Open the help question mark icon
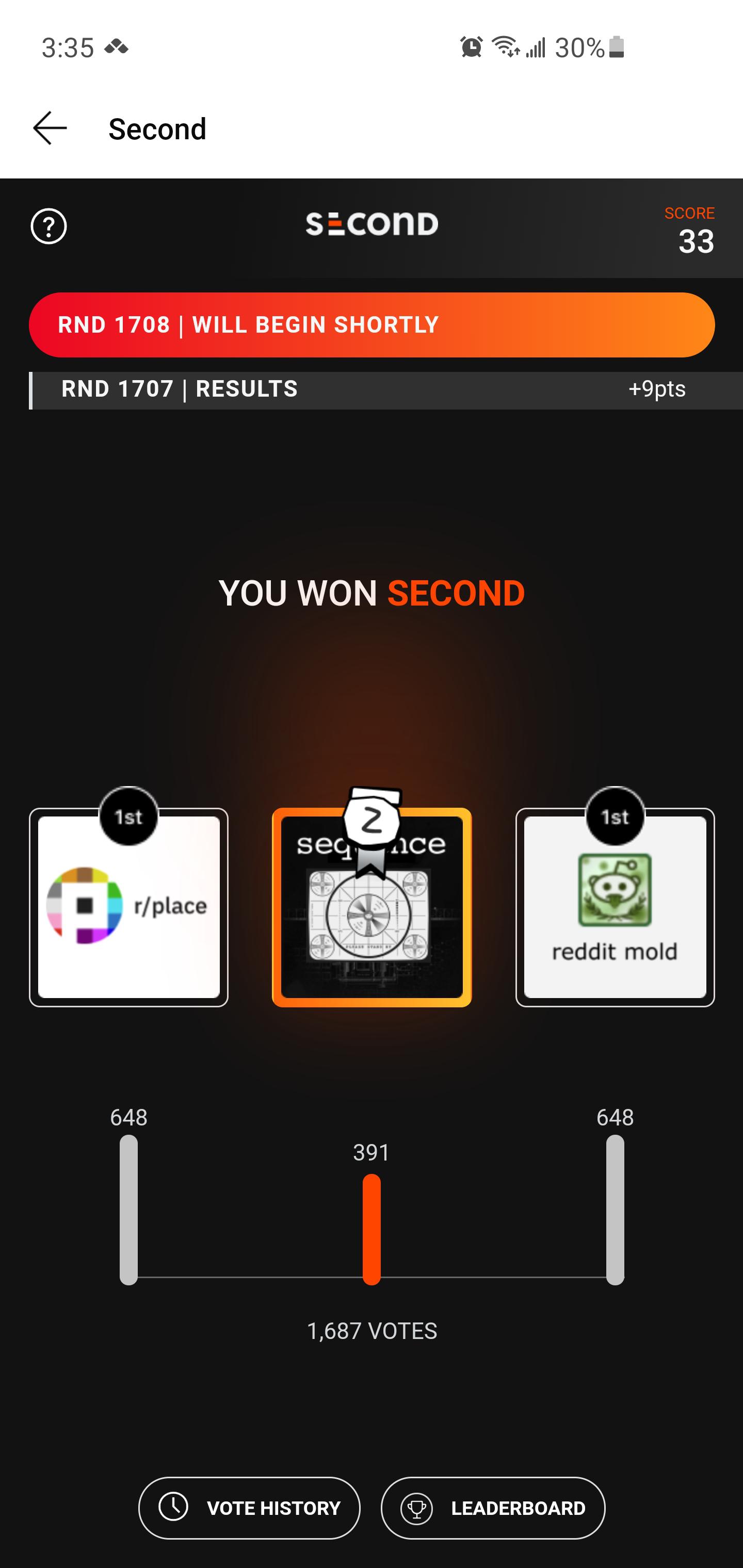743x1568 pixels. click(49, 226)
